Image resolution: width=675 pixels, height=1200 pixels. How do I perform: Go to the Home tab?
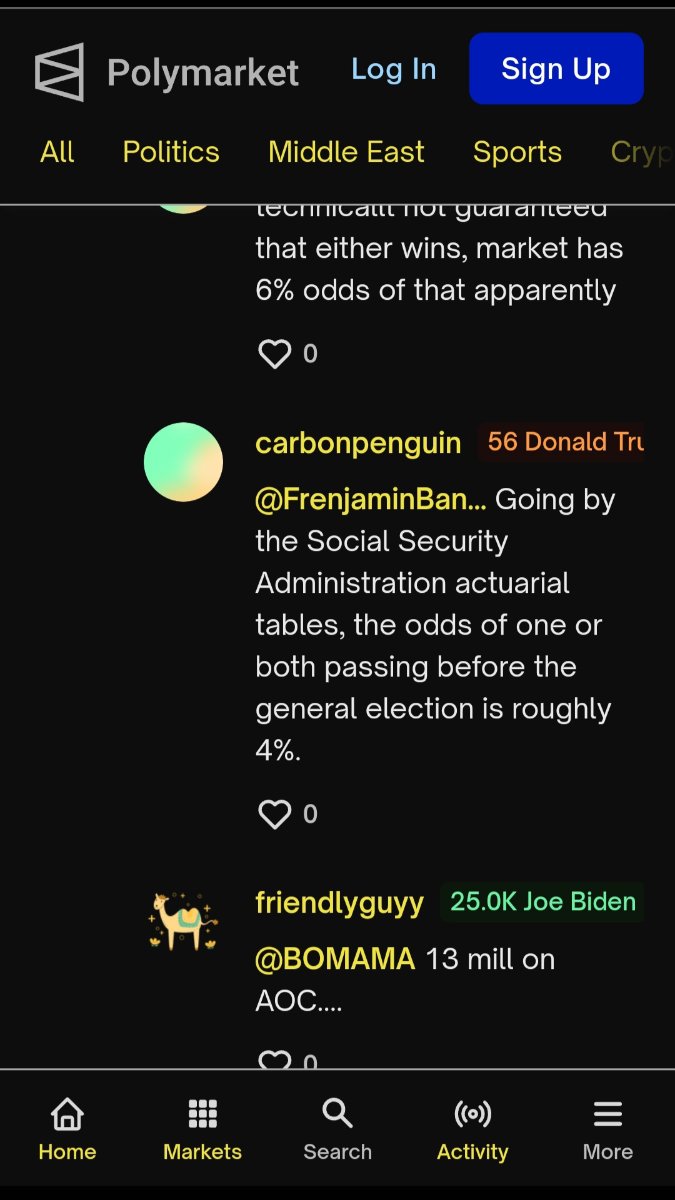[x=67, y=1130]
